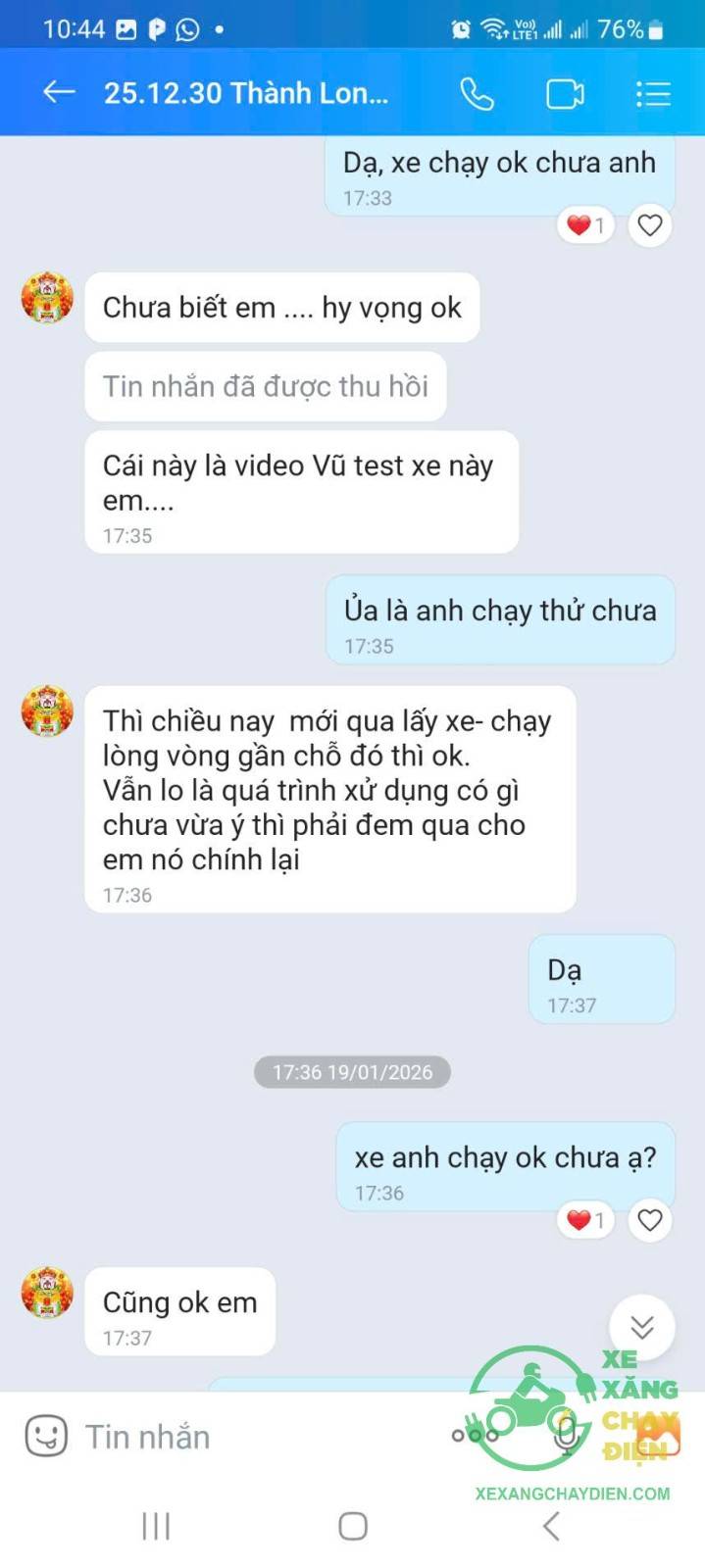Like the message "xe anh chạy ok chưa ạ?"
The width and height of the screenshot is (705, 1568).
point(650,1220)
